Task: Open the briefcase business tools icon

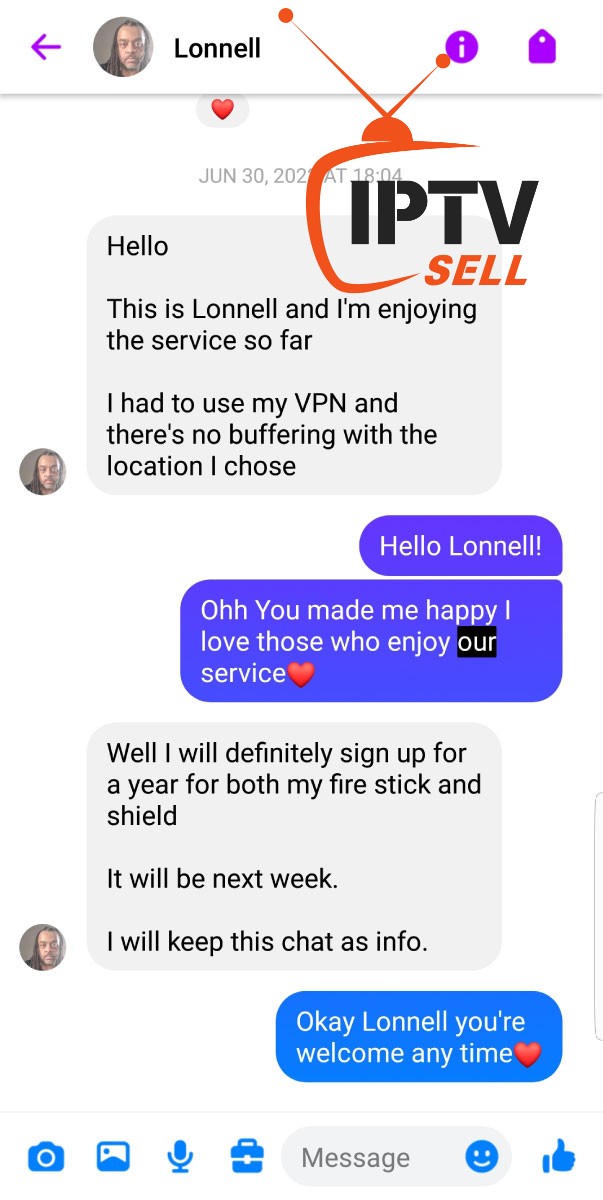Action: pos(247,1157)
